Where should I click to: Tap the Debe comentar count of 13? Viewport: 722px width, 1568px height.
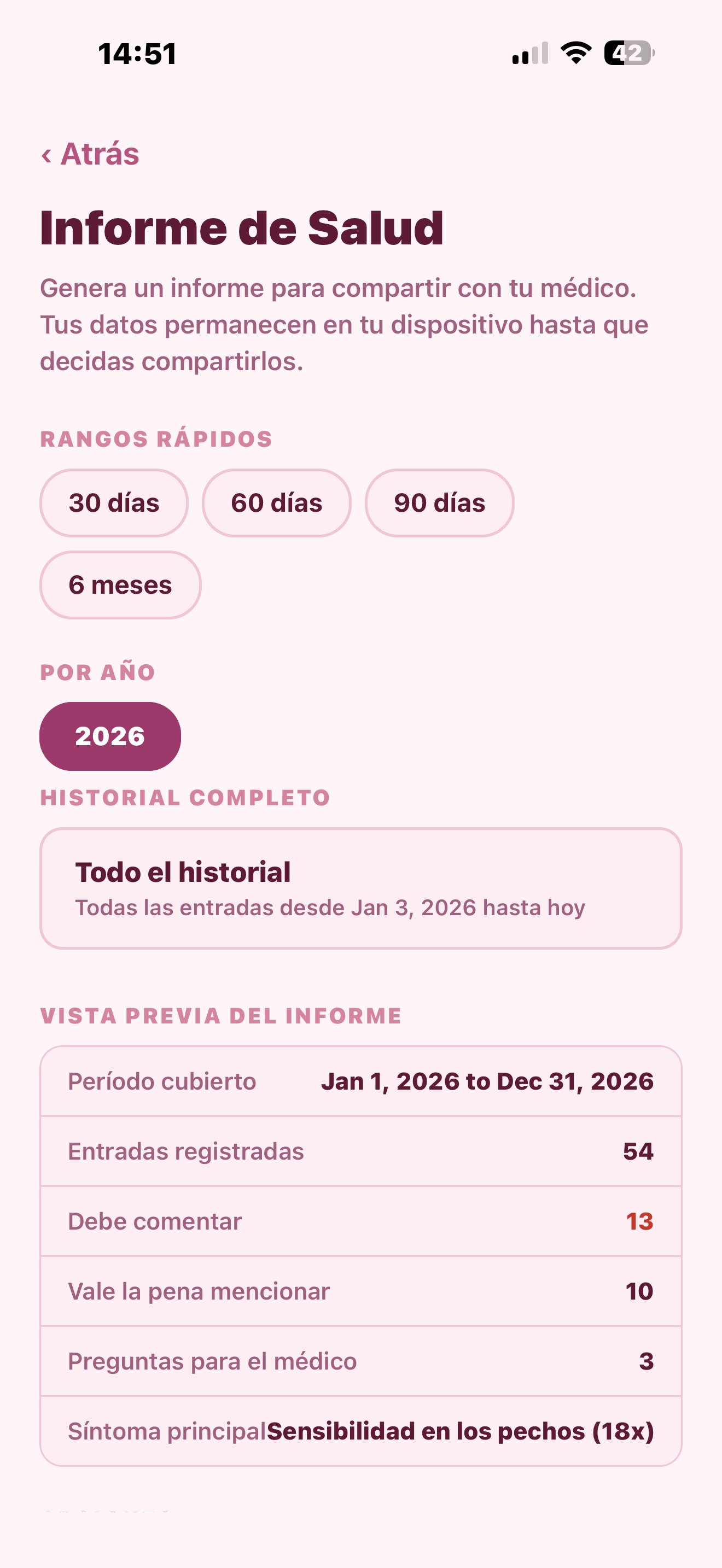click(639, 1221)
